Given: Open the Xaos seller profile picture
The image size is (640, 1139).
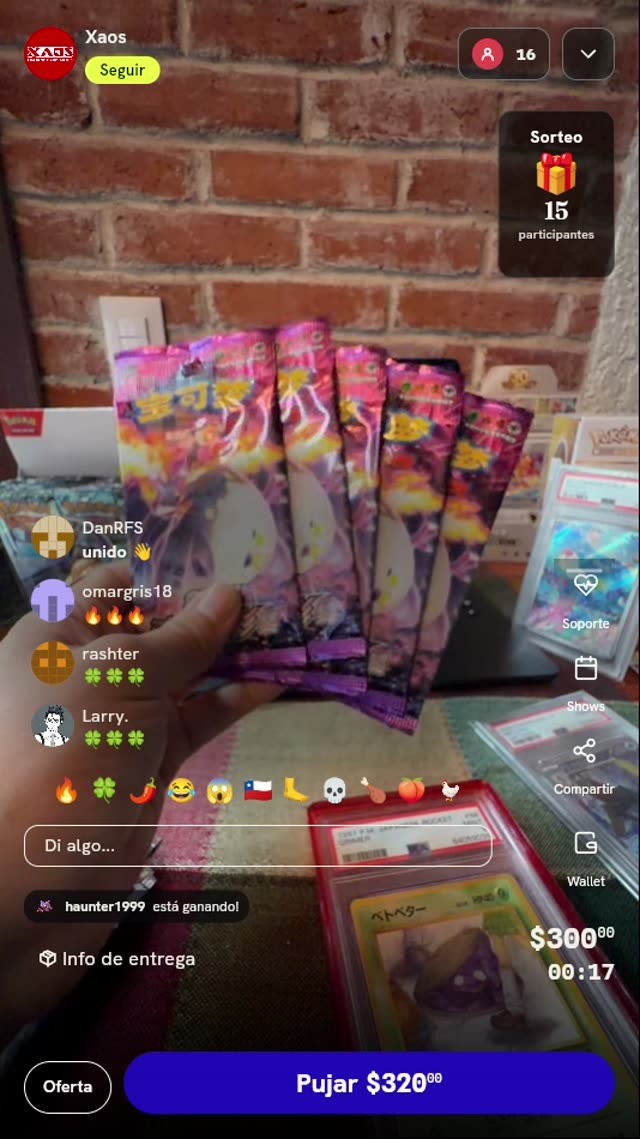Looking at the screenshot, I should tap(51, 53).
